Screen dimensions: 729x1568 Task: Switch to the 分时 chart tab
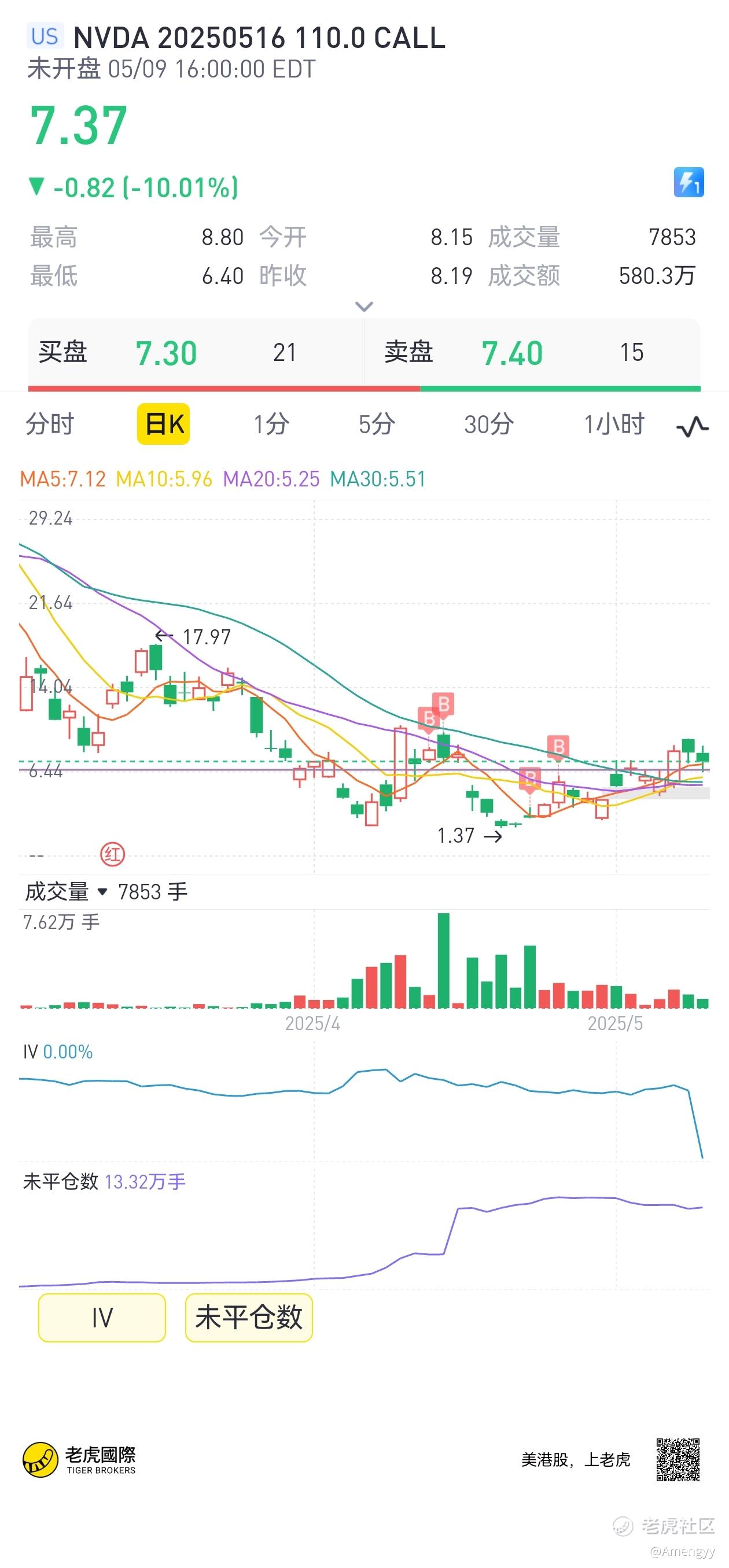pyautogui.click(x=49, y=425)
